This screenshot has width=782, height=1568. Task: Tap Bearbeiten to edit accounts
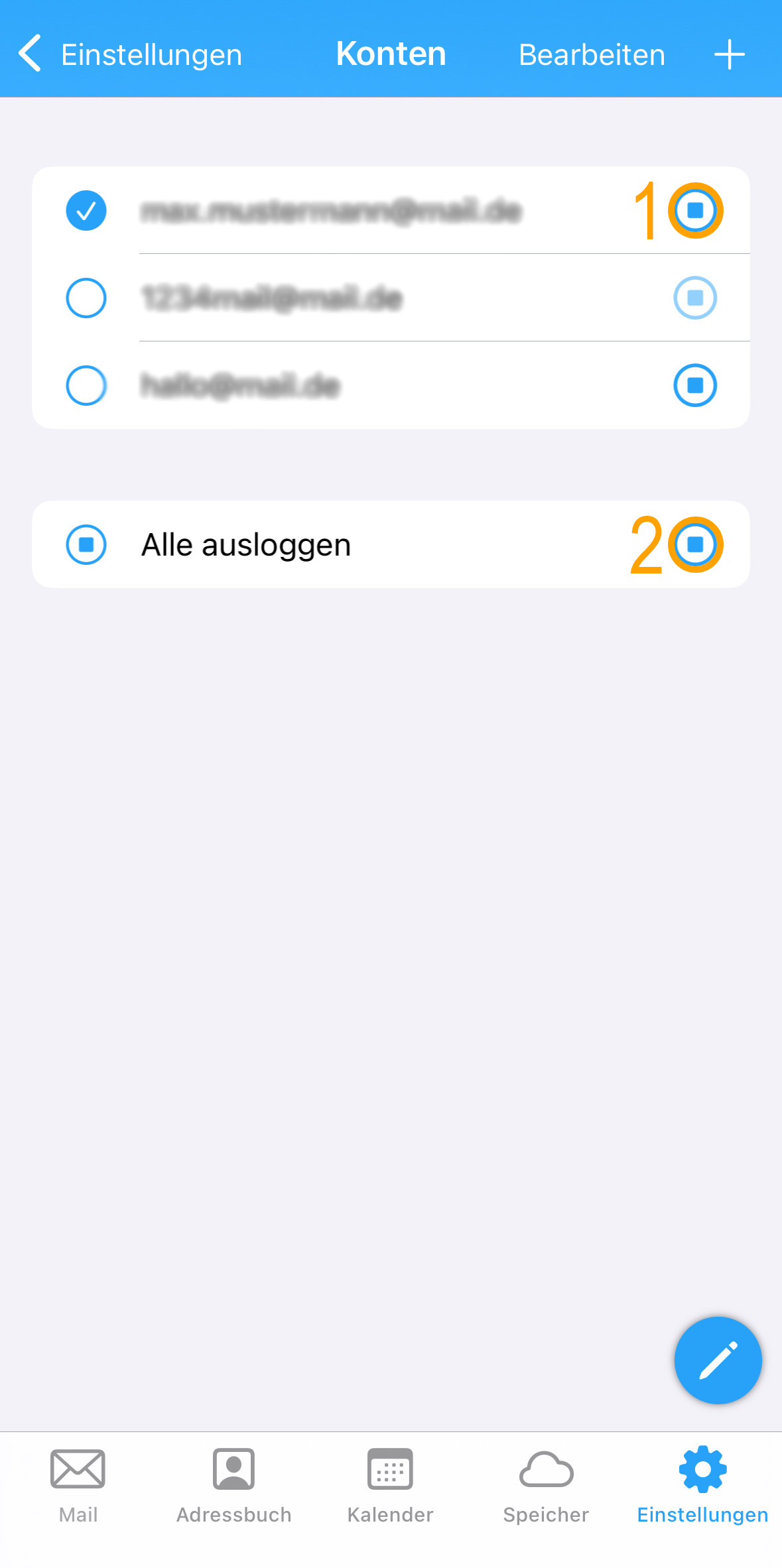tap(591, 54)
